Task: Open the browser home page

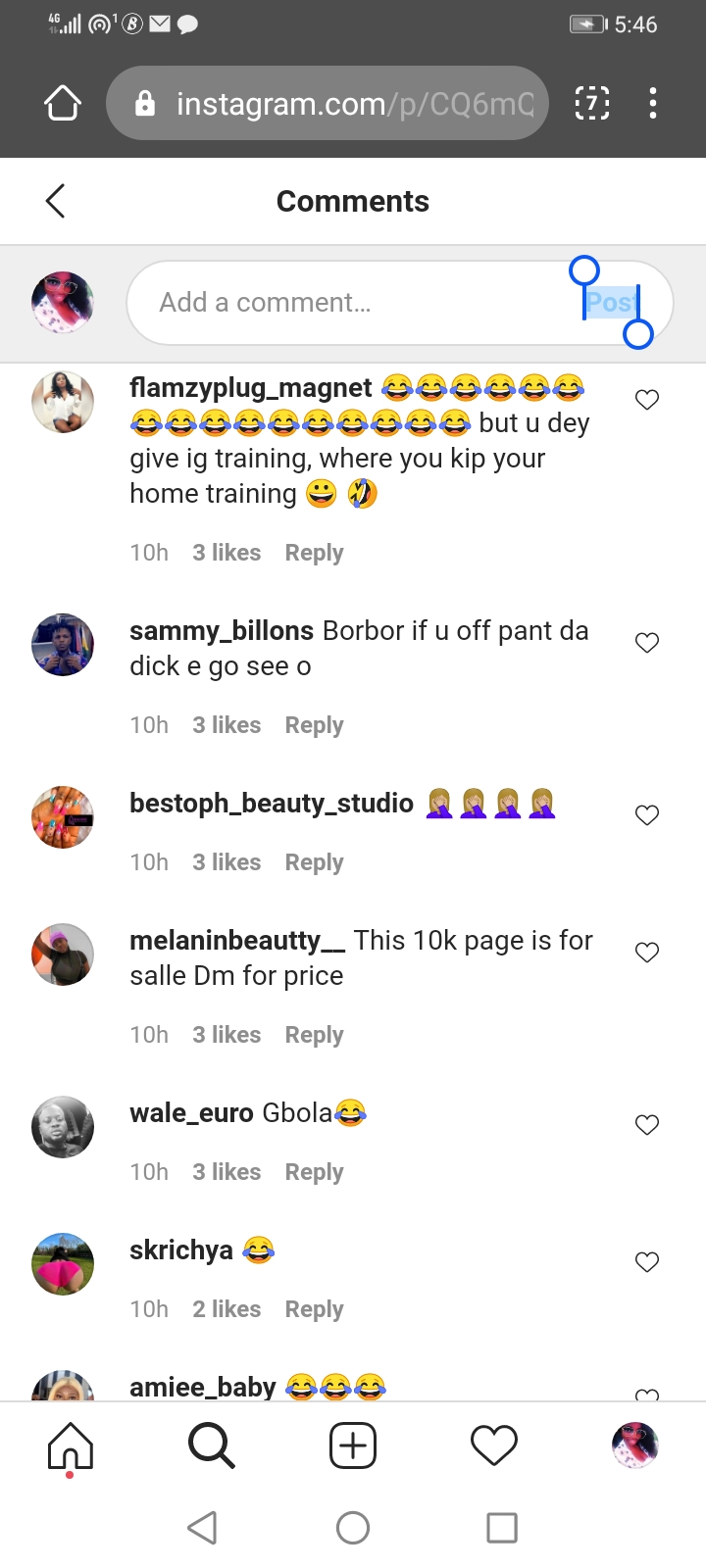Action: 63,103
